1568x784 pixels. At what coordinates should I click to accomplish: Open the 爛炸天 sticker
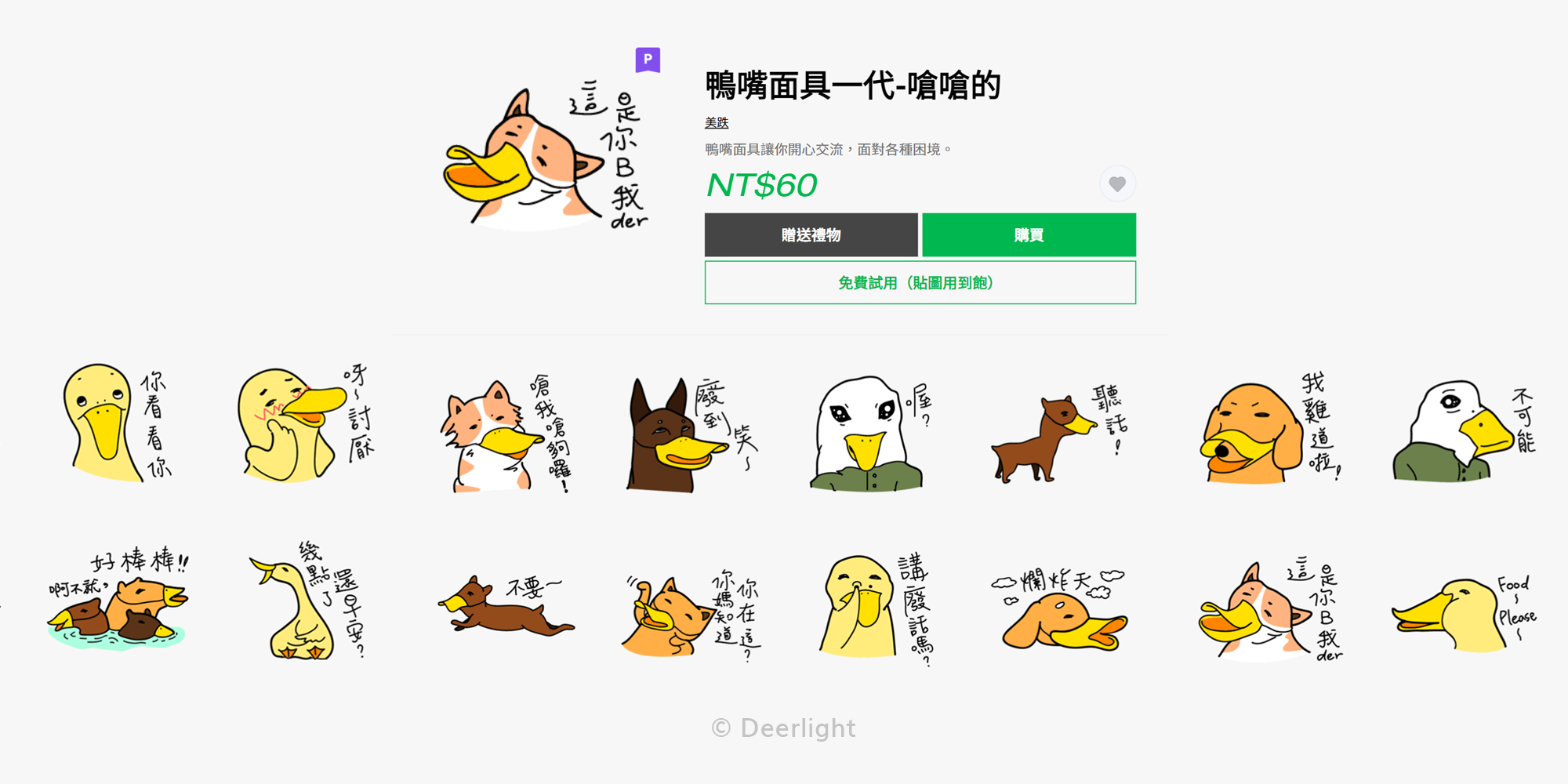[x=1058, y=608]
